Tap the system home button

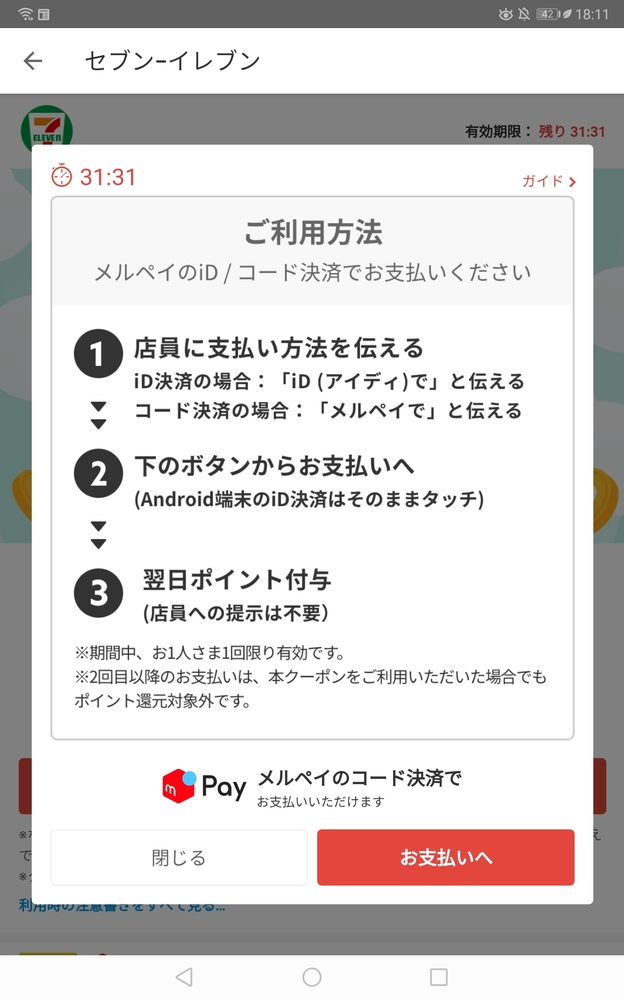[312, 976]
